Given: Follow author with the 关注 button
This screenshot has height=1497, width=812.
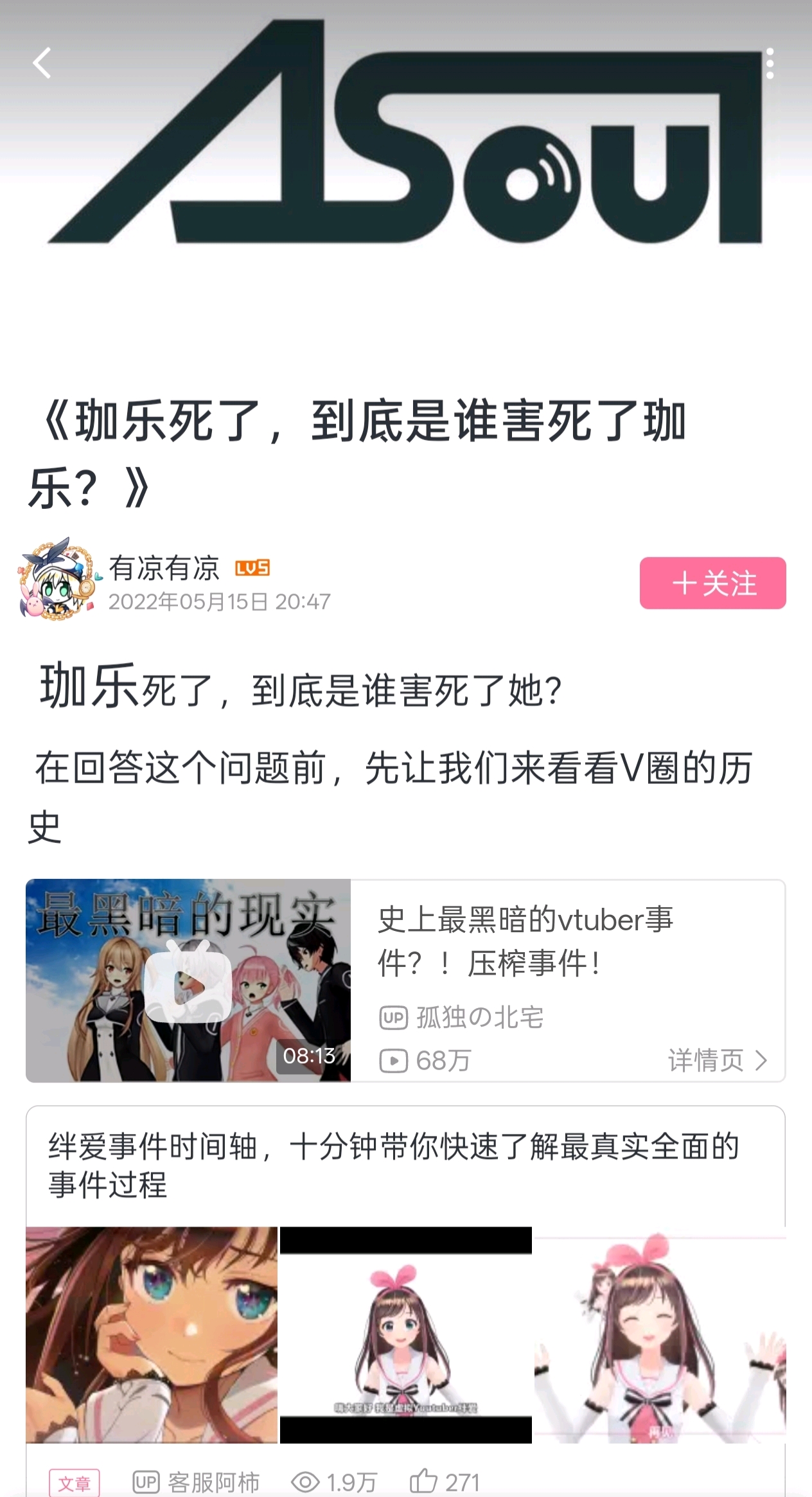Looking at the screenshot, I should click(712, 583).
